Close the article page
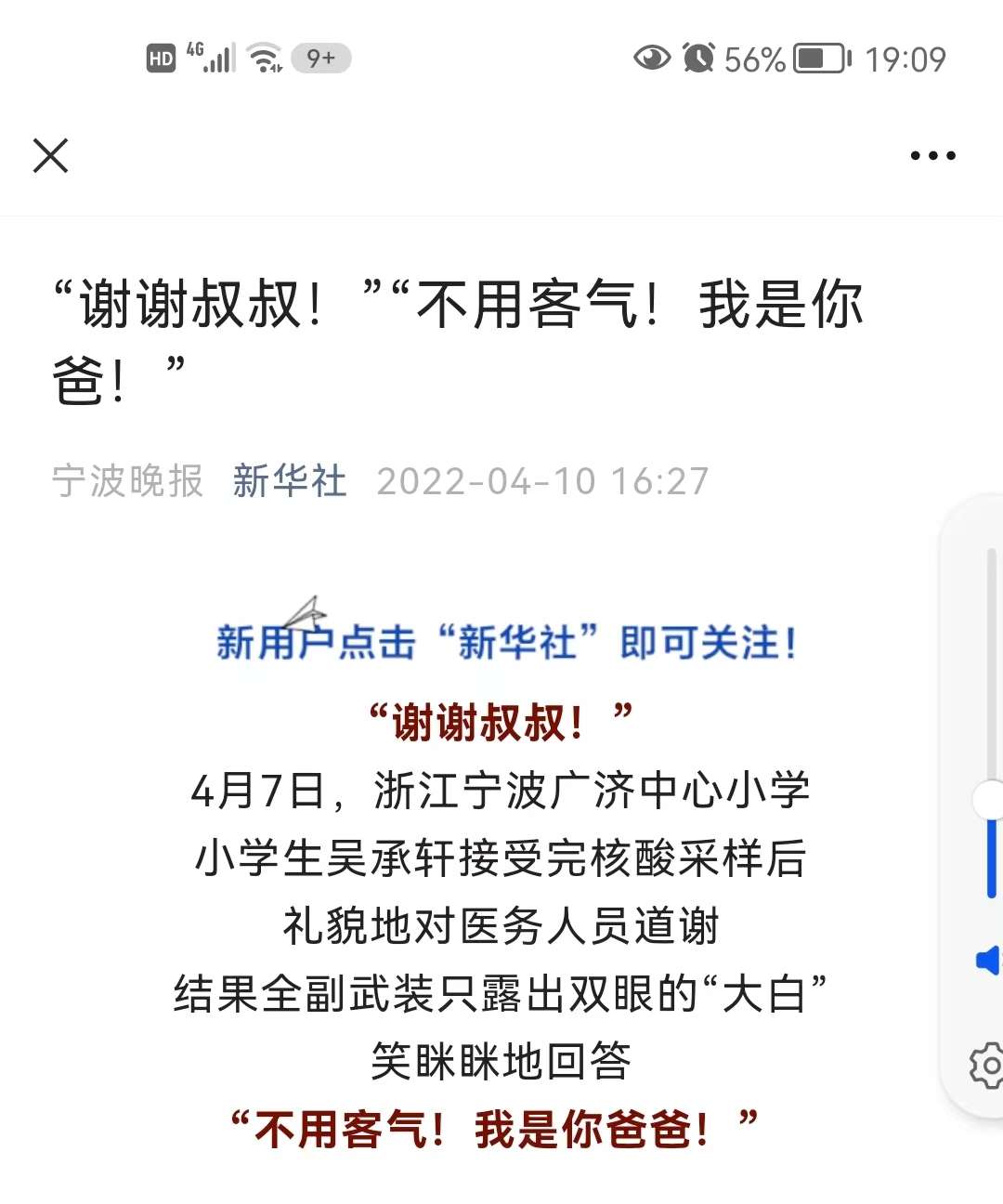 pos(51,155)
